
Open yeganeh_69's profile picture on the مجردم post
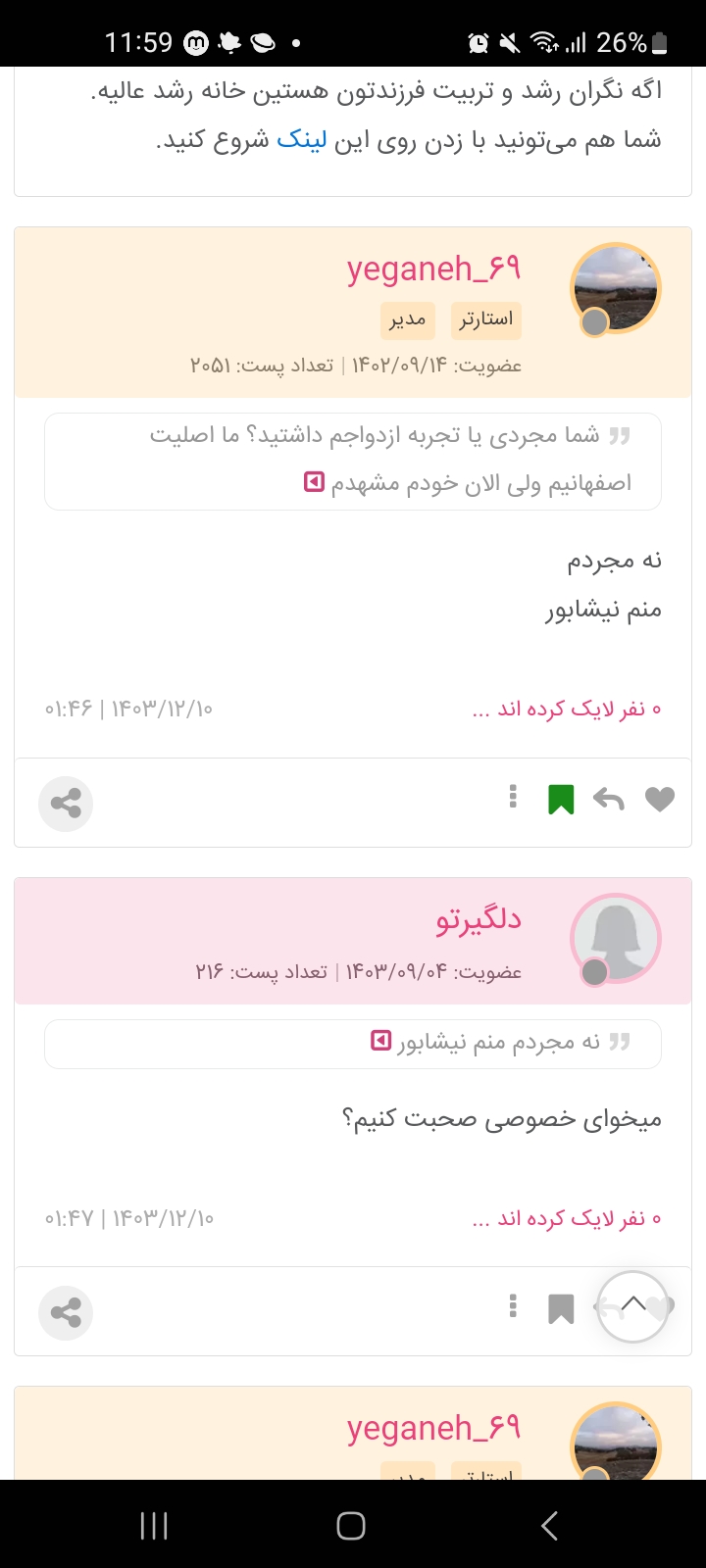point(616,289)
